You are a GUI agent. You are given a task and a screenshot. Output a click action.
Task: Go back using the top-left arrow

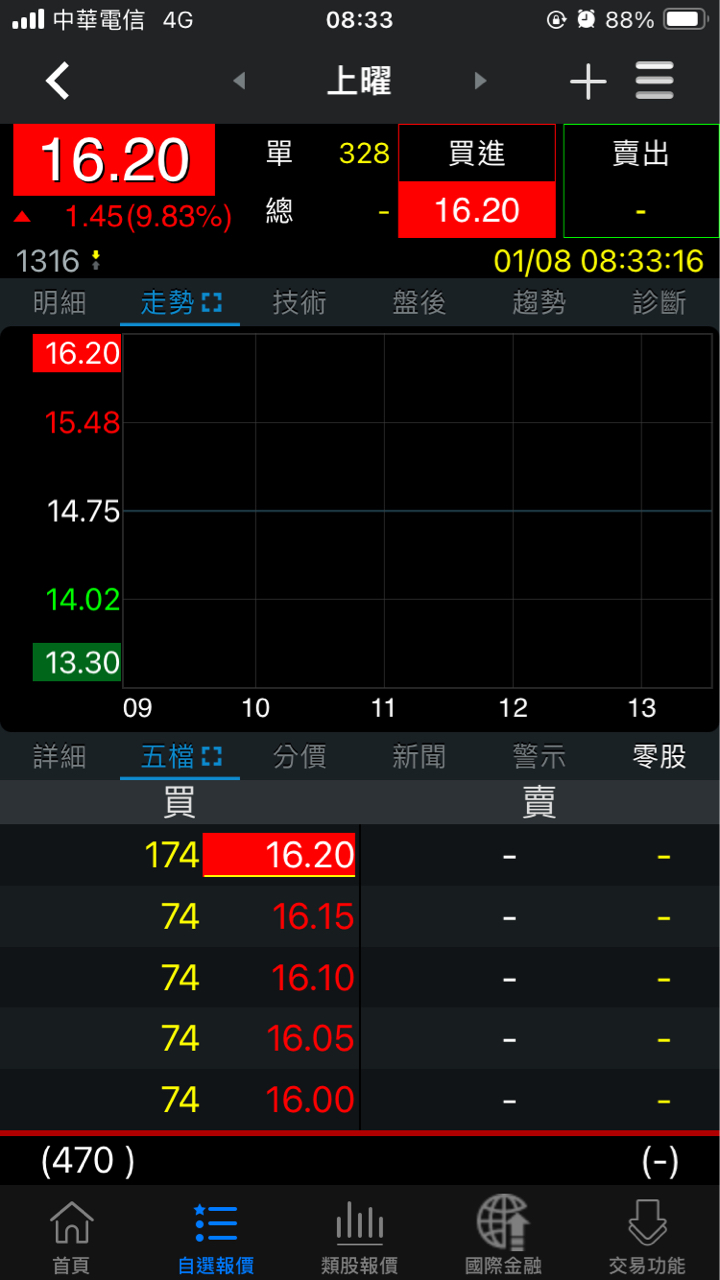tap(58, 81)
